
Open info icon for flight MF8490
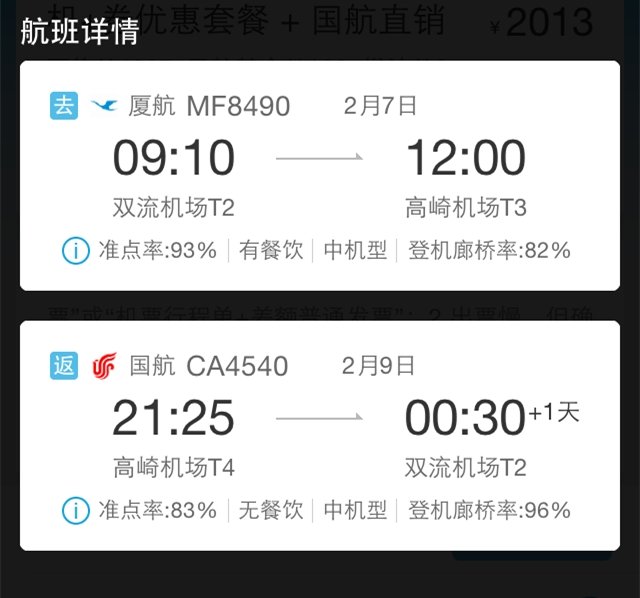pyautogui.click(x=75, y=251)
